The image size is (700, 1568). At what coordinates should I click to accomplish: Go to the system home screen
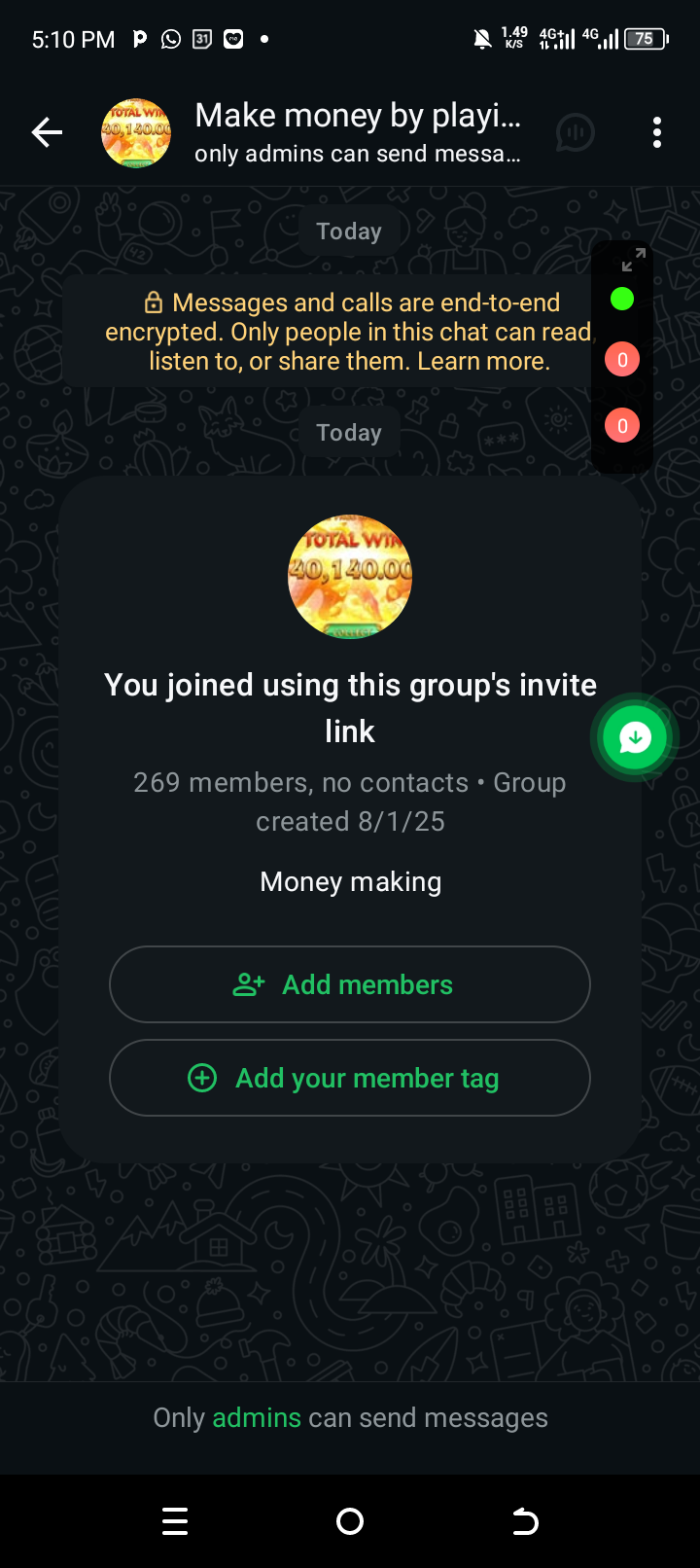click(x=350, y=1521)
